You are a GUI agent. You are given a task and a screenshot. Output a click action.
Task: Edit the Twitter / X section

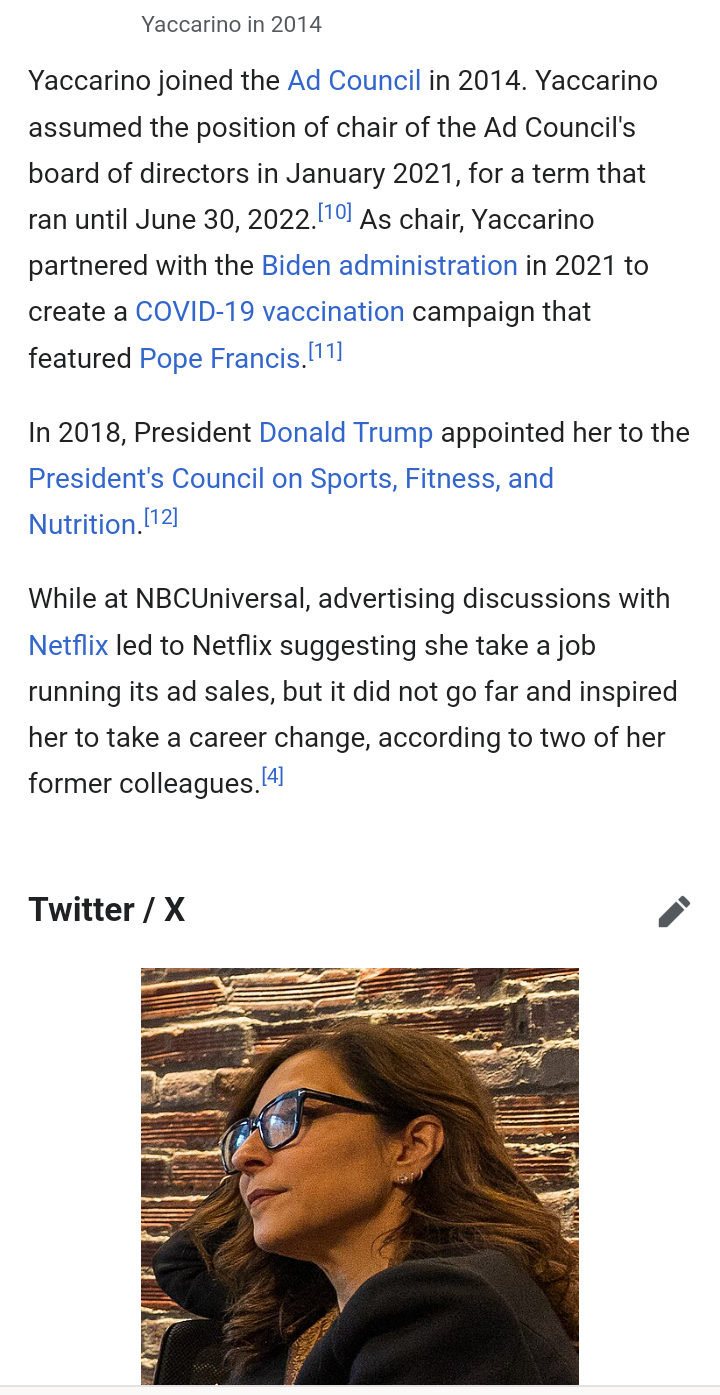click(x=674, y=911)
